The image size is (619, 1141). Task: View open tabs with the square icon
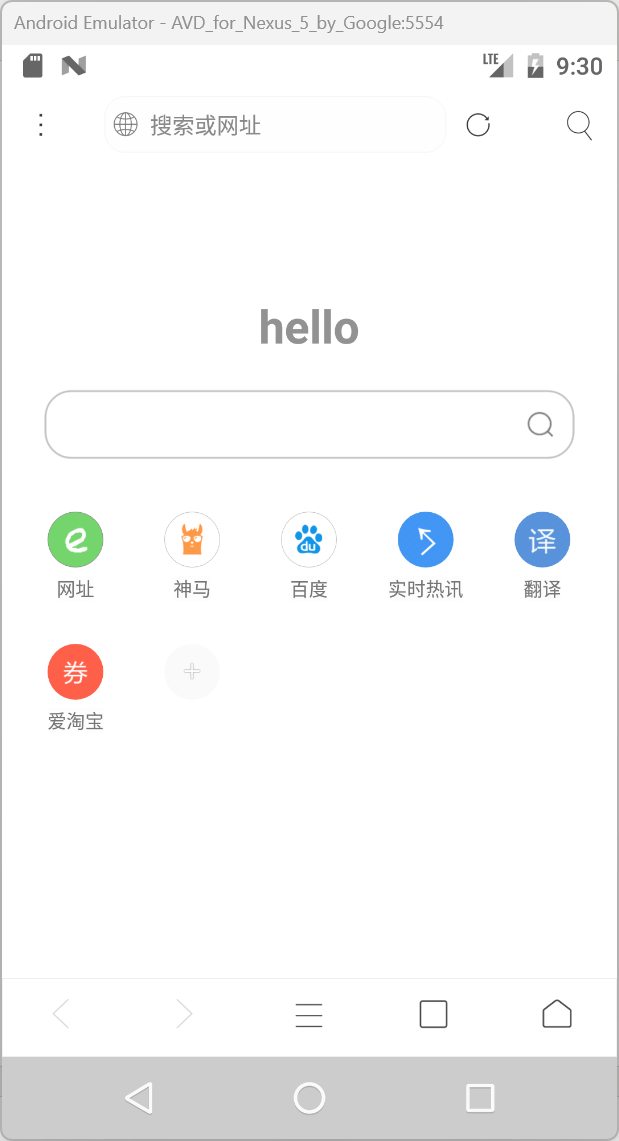(433, 1014)
